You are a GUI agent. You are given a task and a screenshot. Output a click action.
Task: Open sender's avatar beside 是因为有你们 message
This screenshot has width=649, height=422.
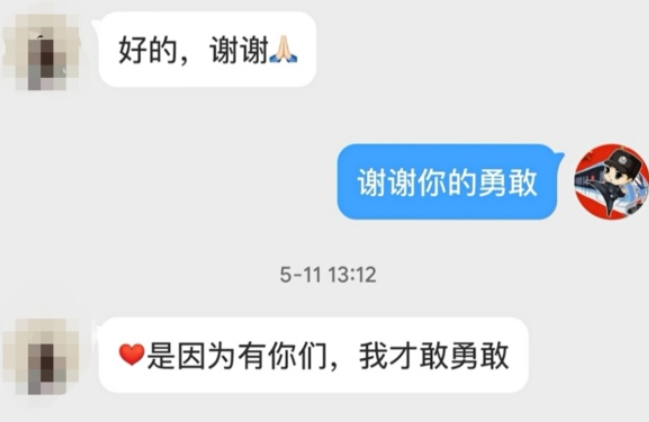point(41,355)
